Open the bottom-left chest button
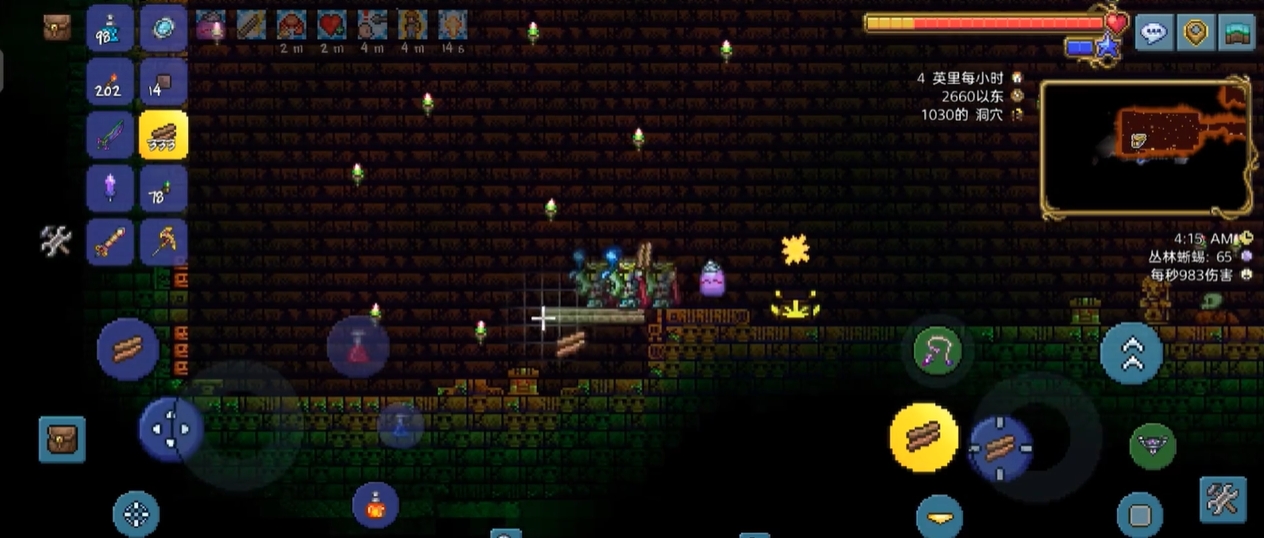Image resolution: width=1264 pixels, height=538 pixels. click(x=62, y=439)
